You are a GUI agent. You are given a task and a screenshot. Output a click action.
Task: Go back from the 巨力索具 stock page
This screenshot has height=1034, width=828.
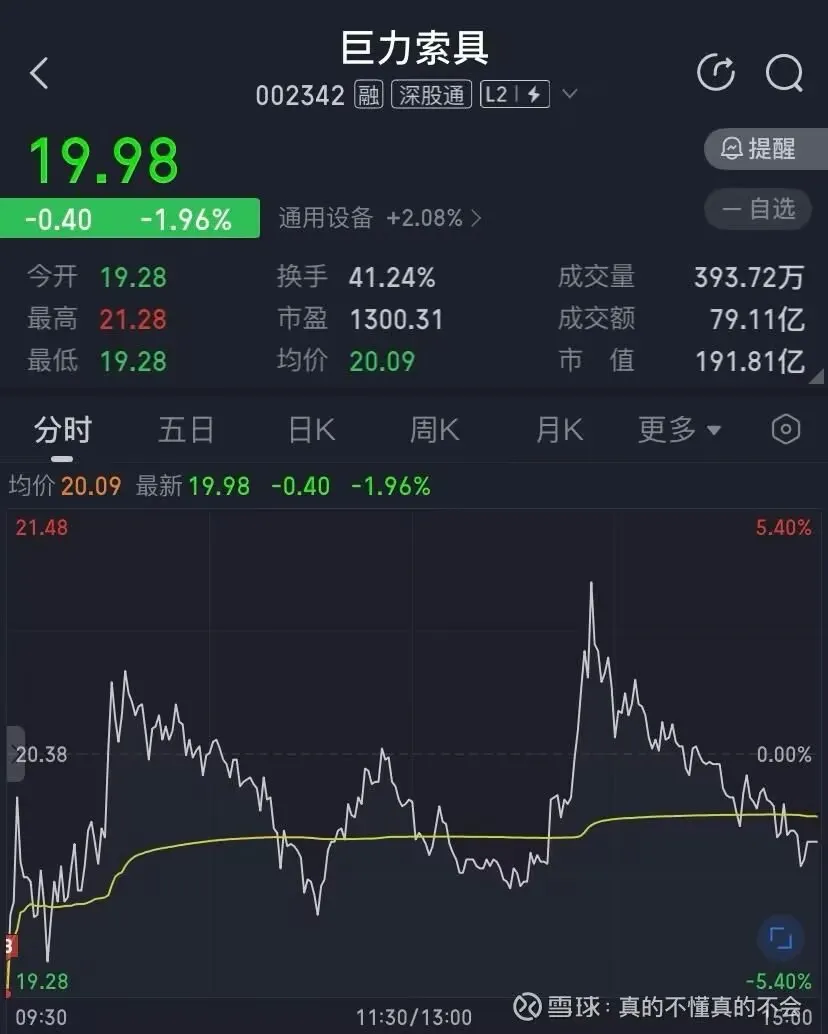coord(39,73)
